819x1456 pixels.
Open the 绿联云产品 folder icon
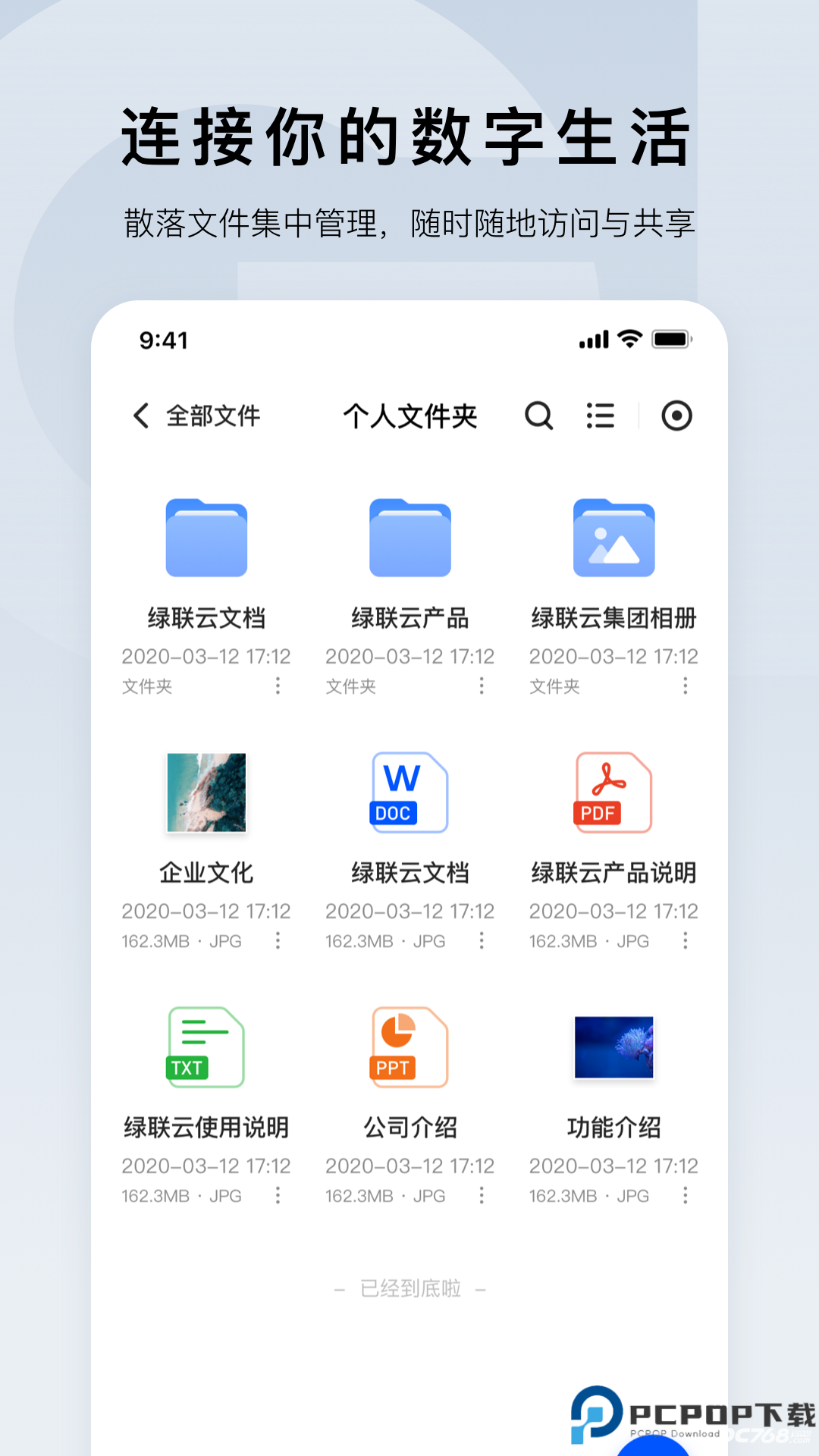[x=409, y=538]
